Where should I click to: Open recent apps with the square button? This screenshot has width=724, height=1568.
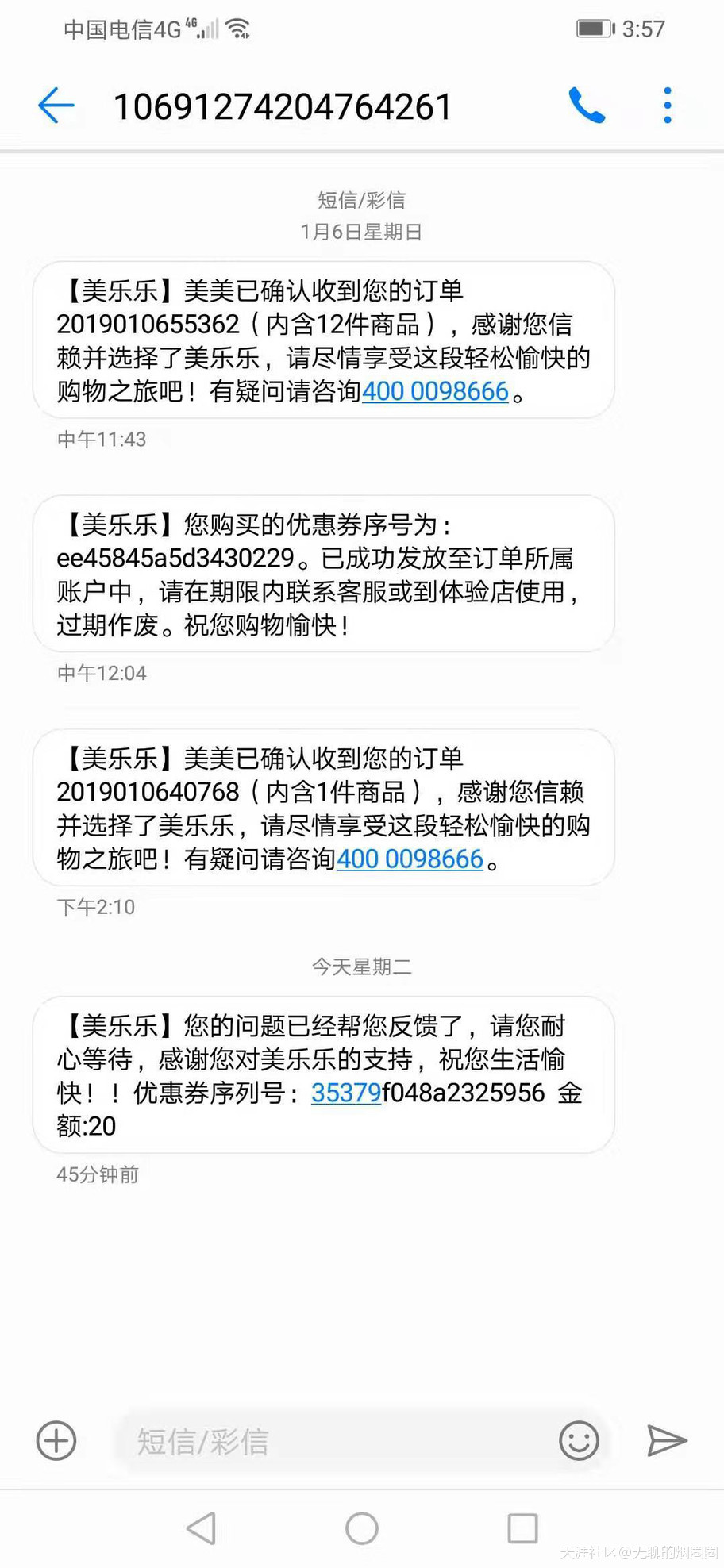pyautogui.click(x=522, y=1528)
